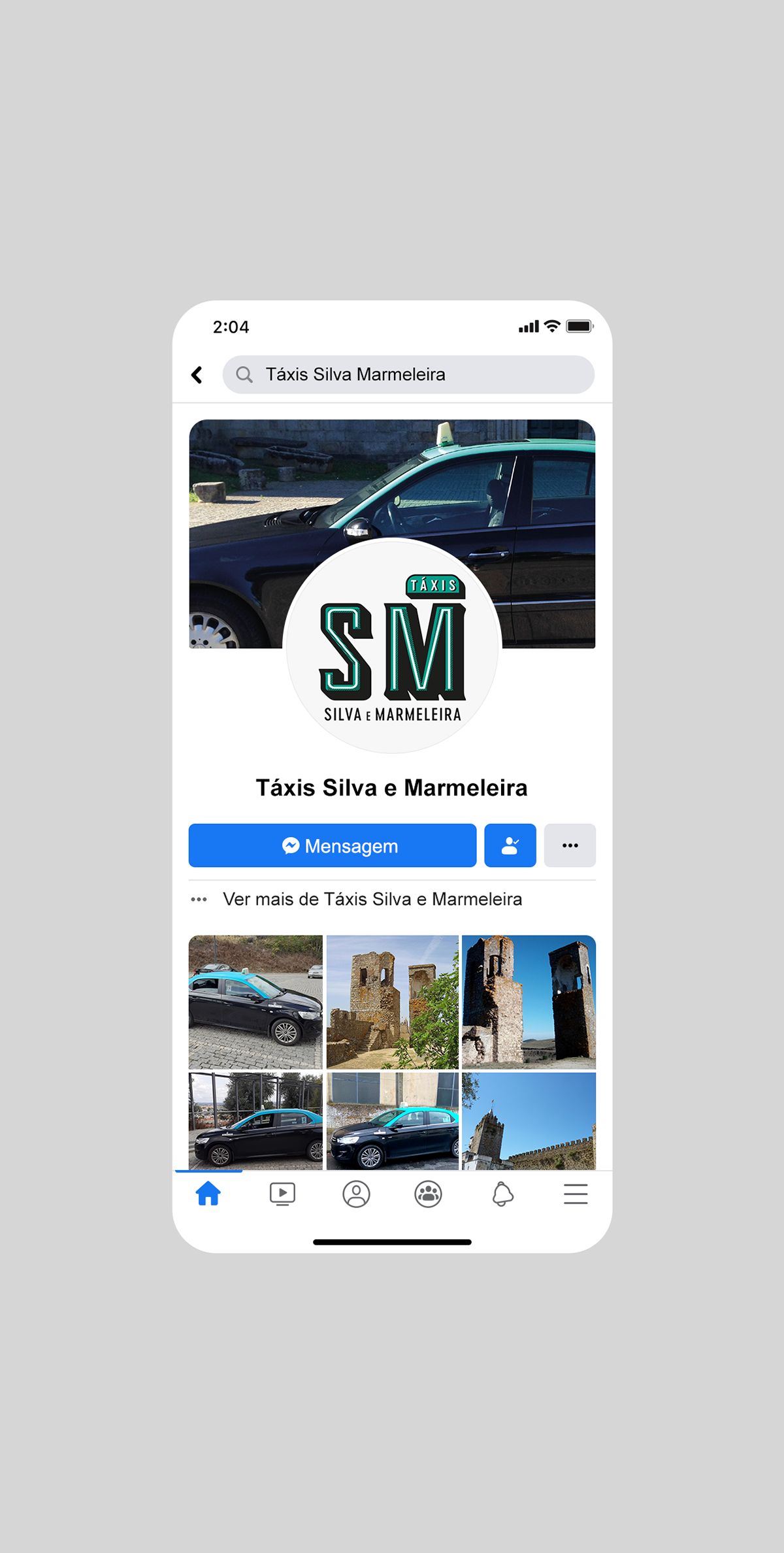Open Ver mais de Táxis Silva e Marmeleira
This screenshot has width=784, height=1553.
tap(372, 899)
